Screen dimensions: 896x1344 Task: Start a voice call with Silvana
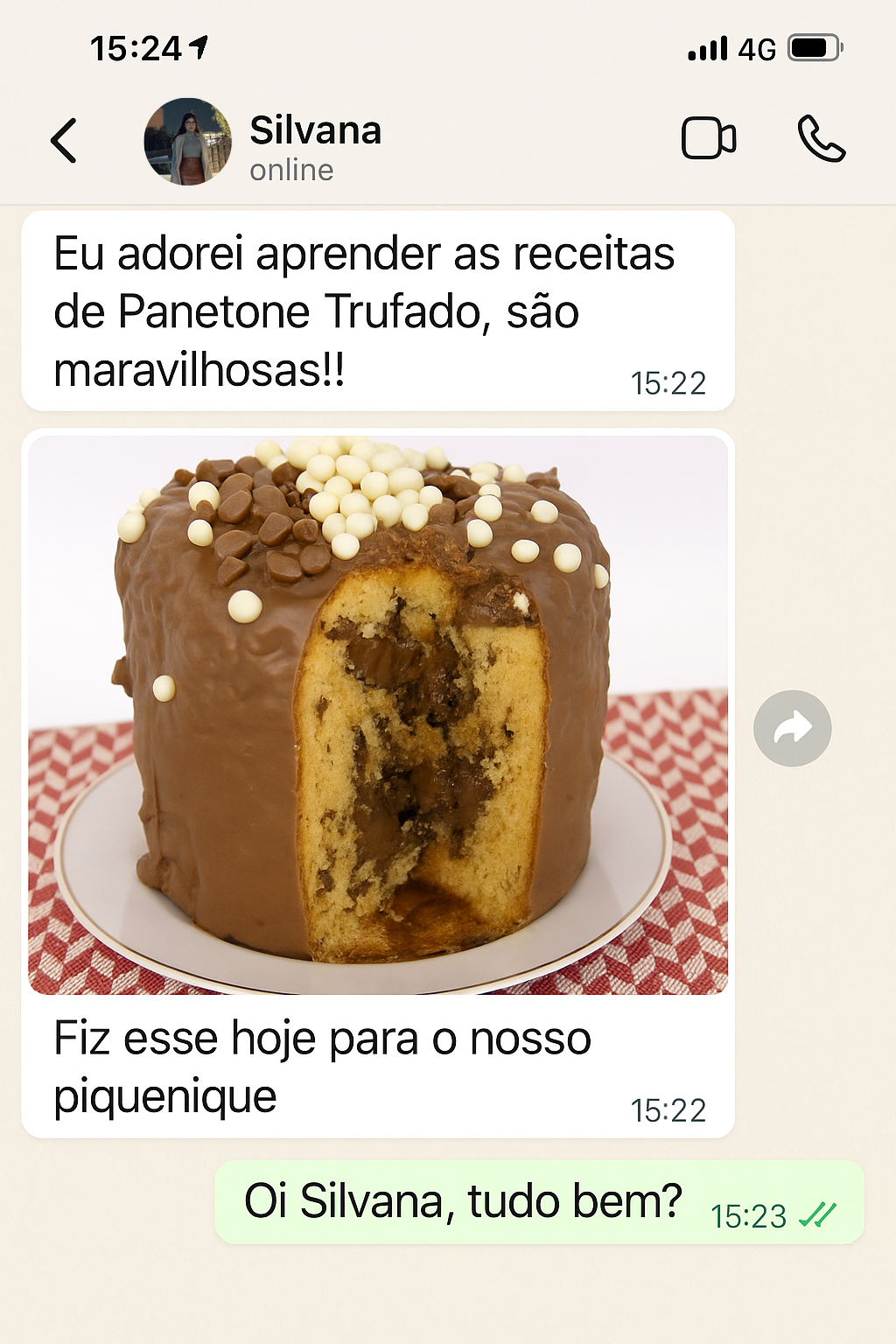(821, 139)
